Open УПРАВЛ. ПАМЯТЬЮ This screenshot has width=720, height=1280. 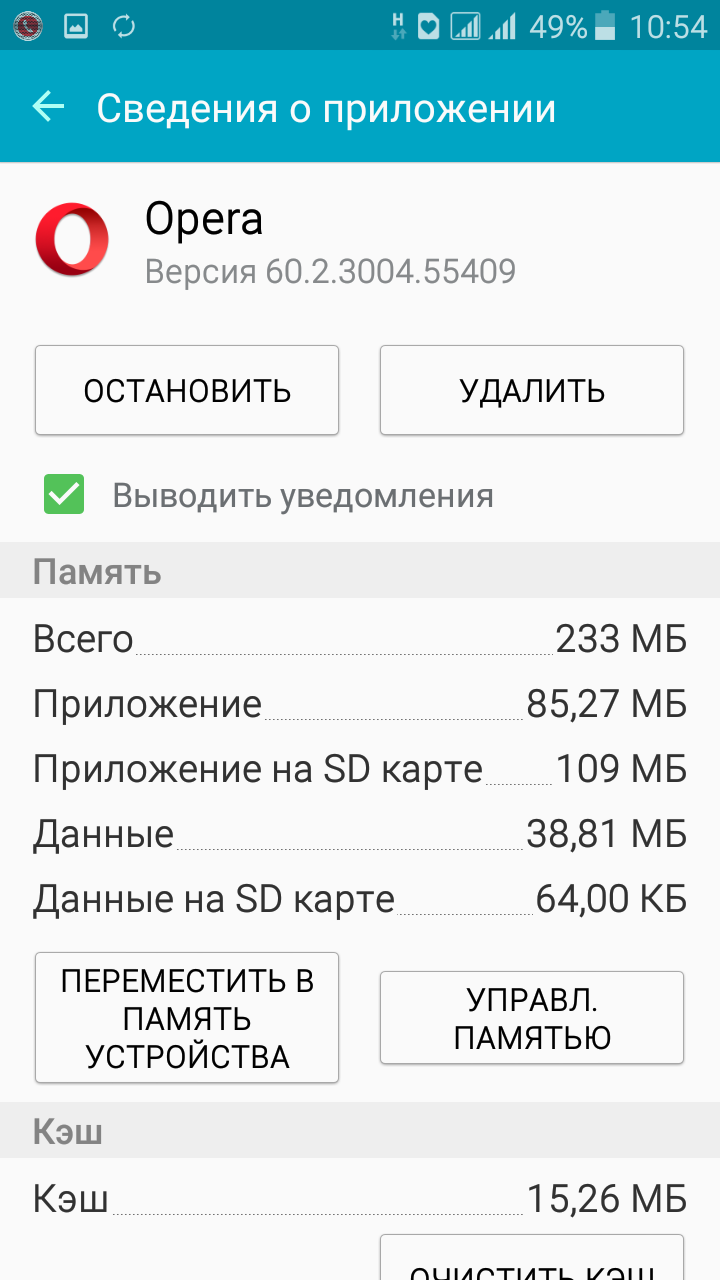532,1018
